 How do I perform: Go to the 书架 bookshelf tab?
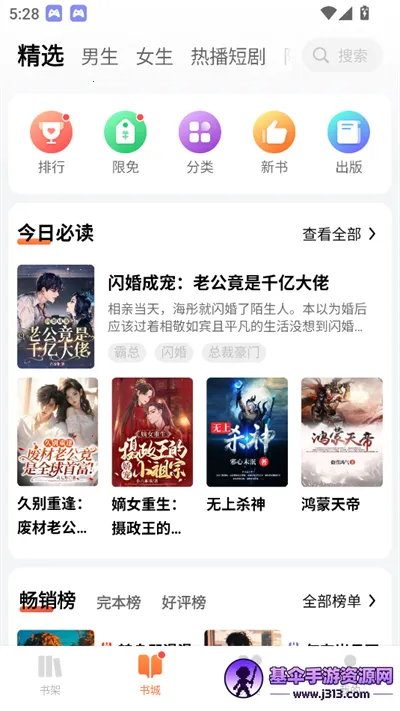(50, 676)
